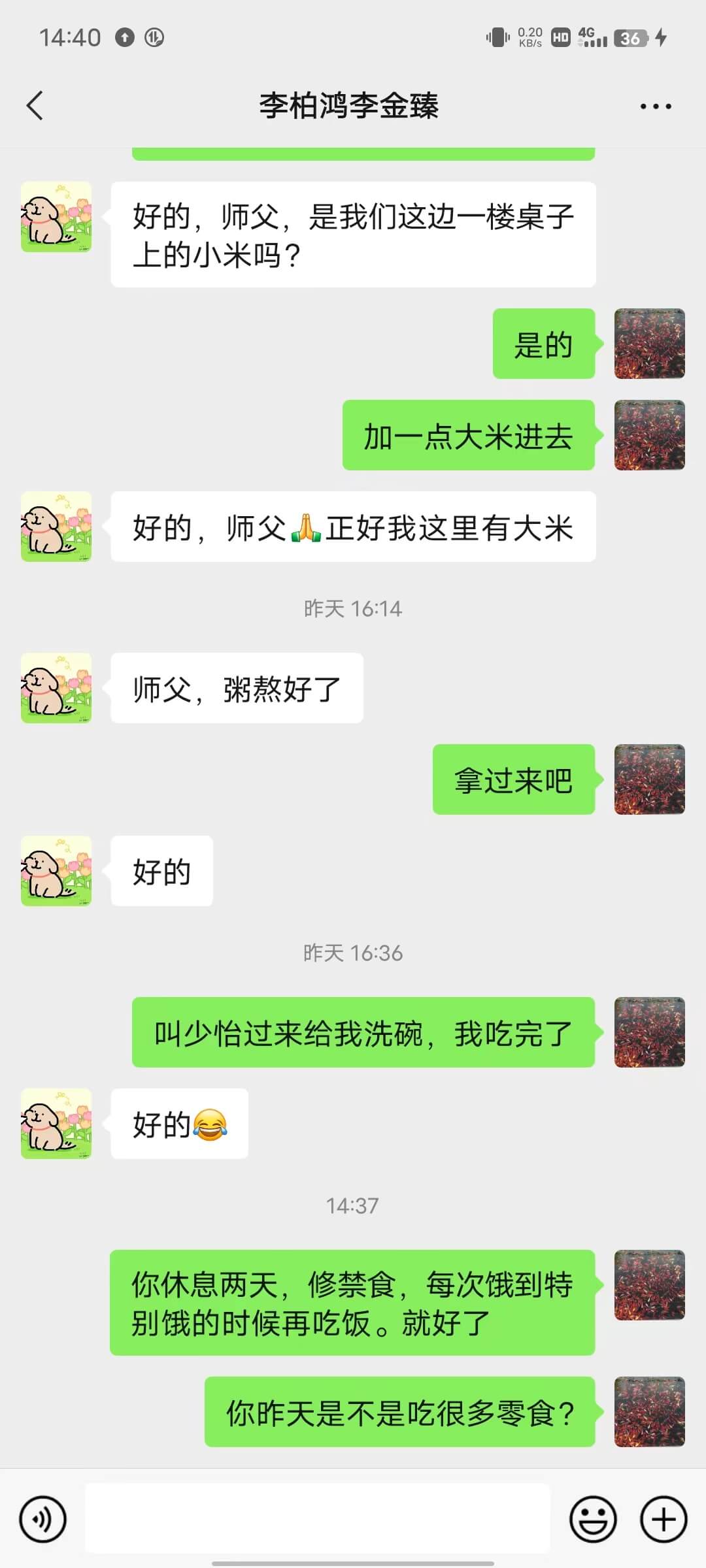
Task: Open my avatar beside 拿过来吧
Action: click(649, 779)
